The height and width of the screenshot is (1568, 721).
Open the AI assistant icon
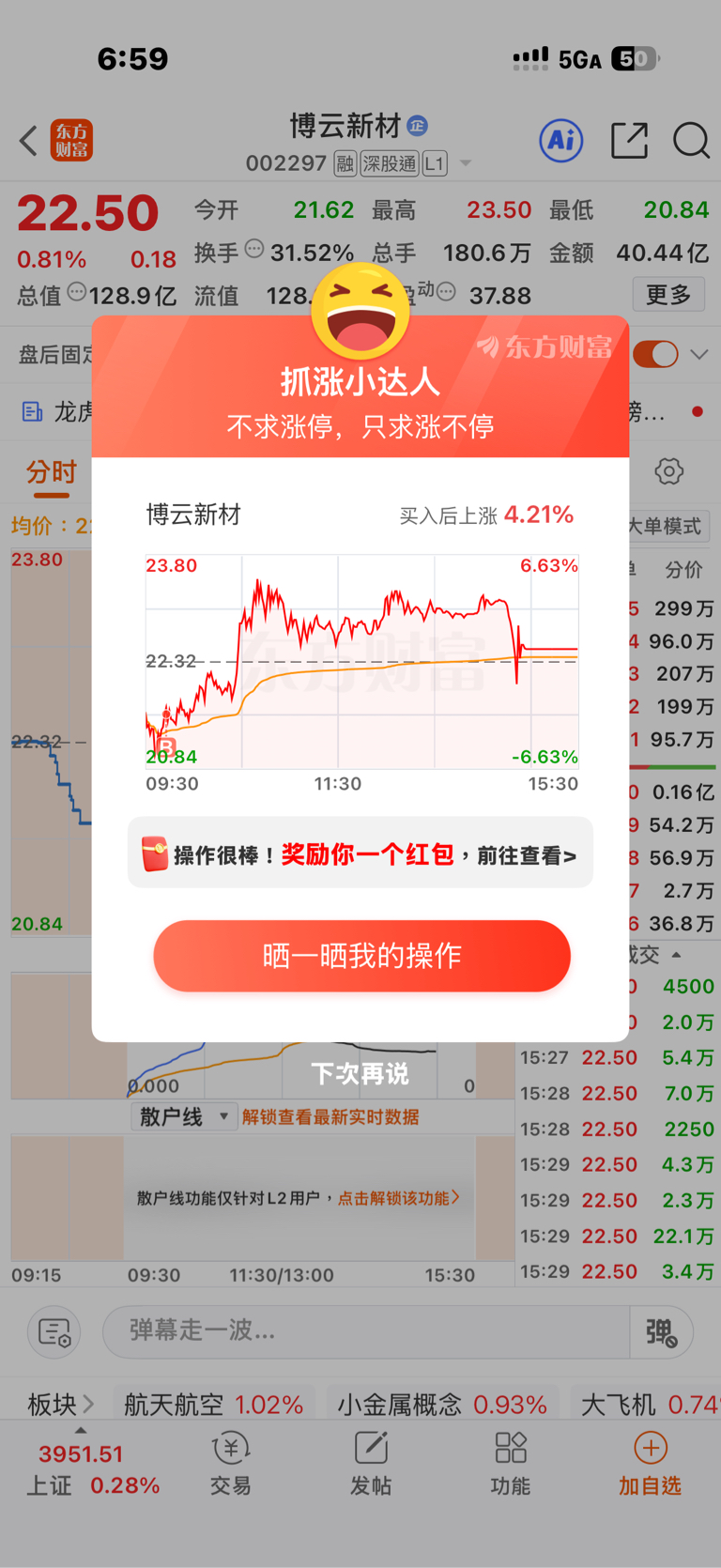[561, 141]
